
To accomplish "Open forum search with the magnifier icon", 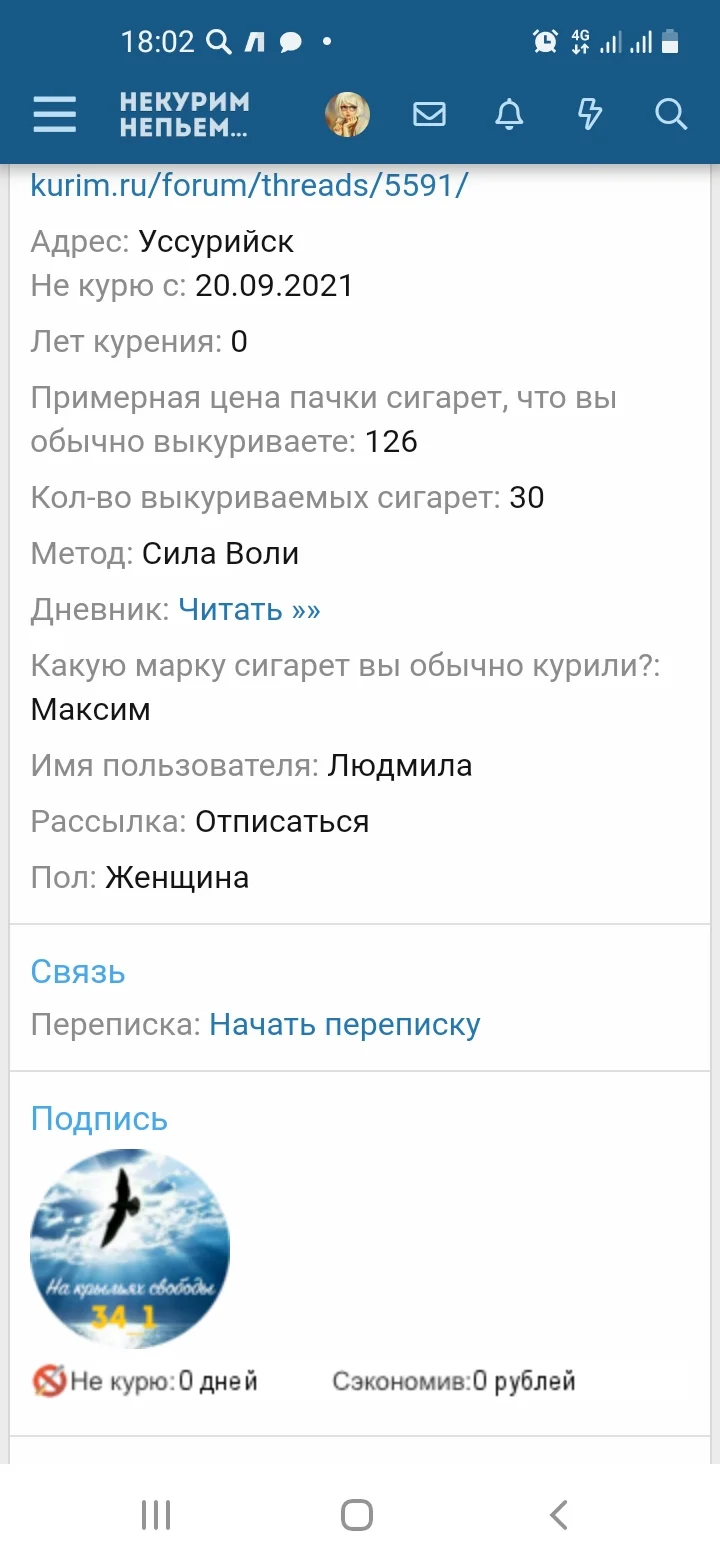I will tap(670, 114).
